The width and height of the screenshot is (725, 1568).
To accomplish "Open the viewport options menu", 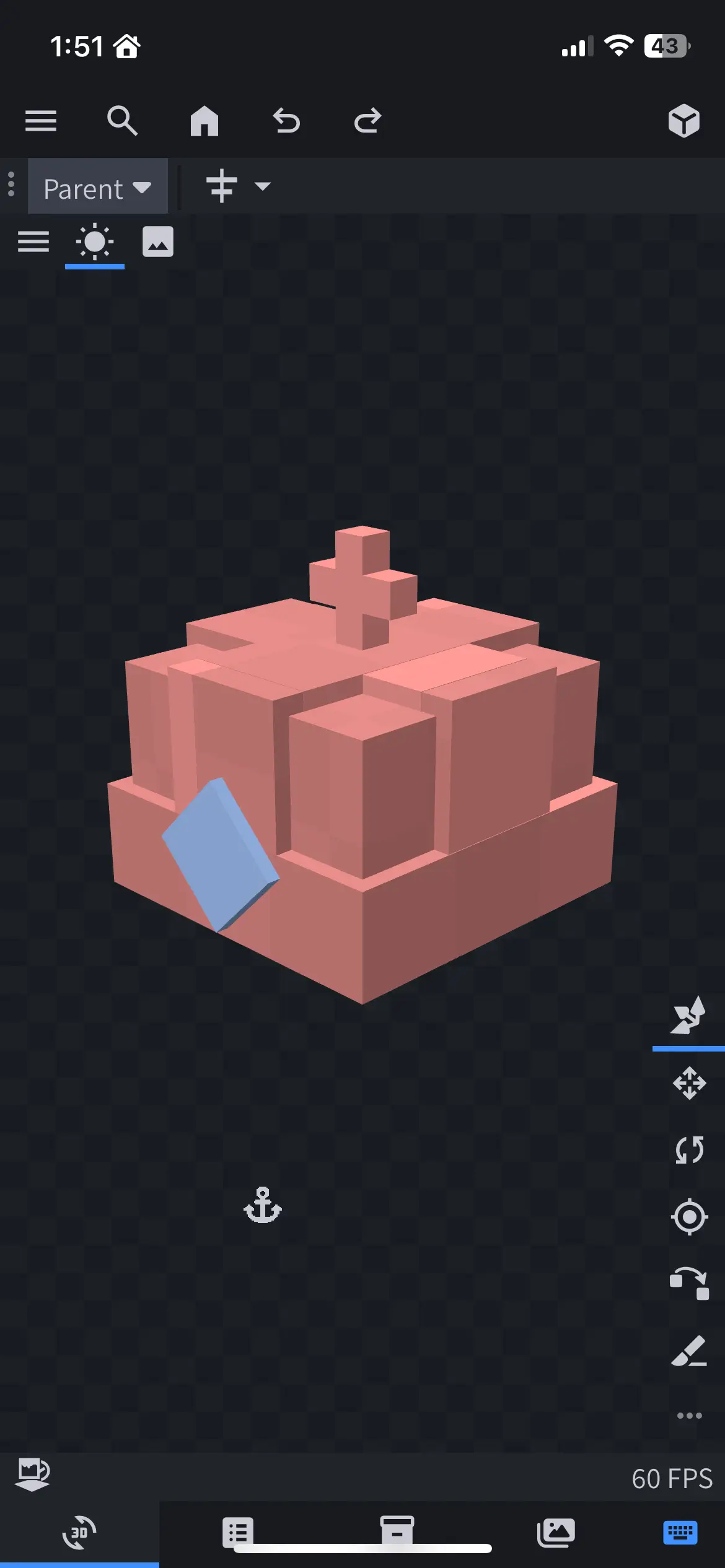I will coord(33,242).
